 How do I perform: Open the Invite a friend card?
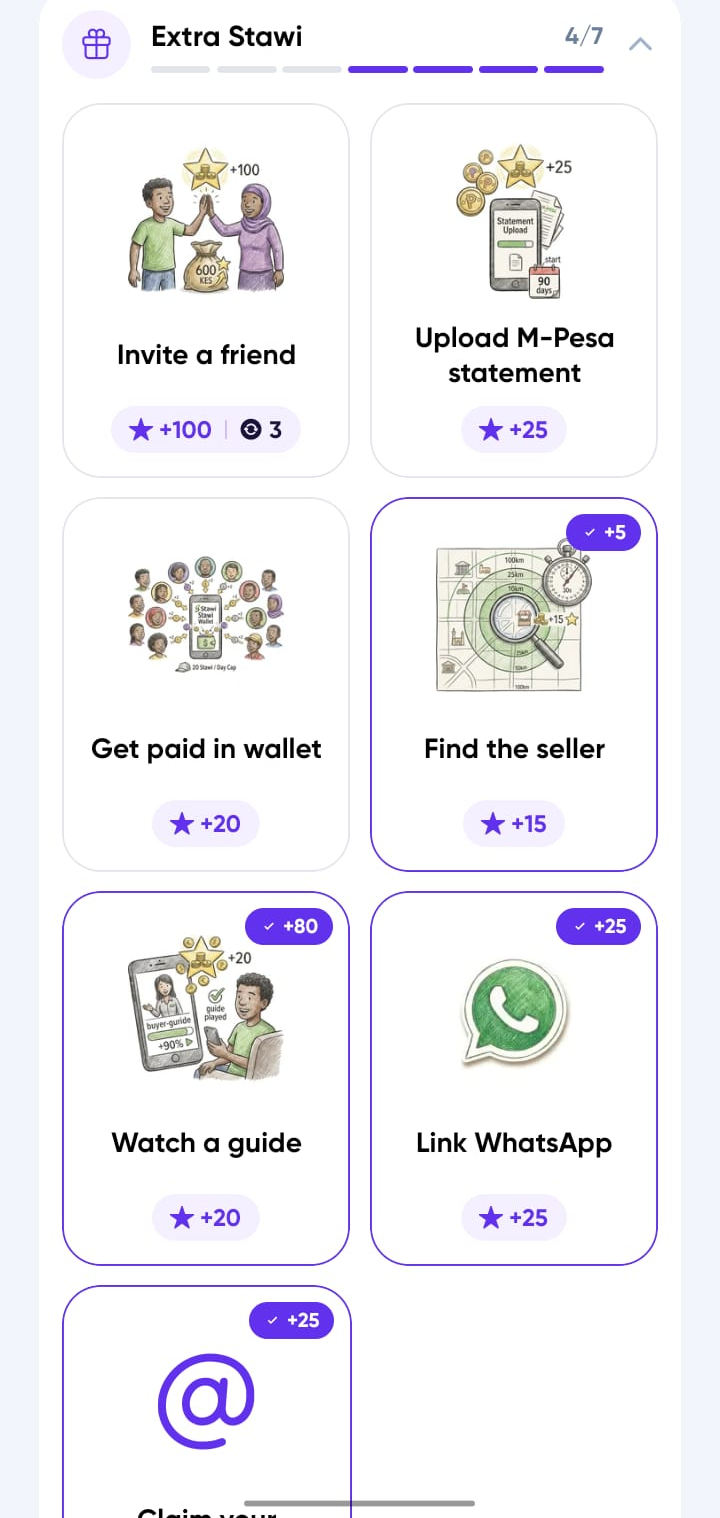tap(206, 290)
